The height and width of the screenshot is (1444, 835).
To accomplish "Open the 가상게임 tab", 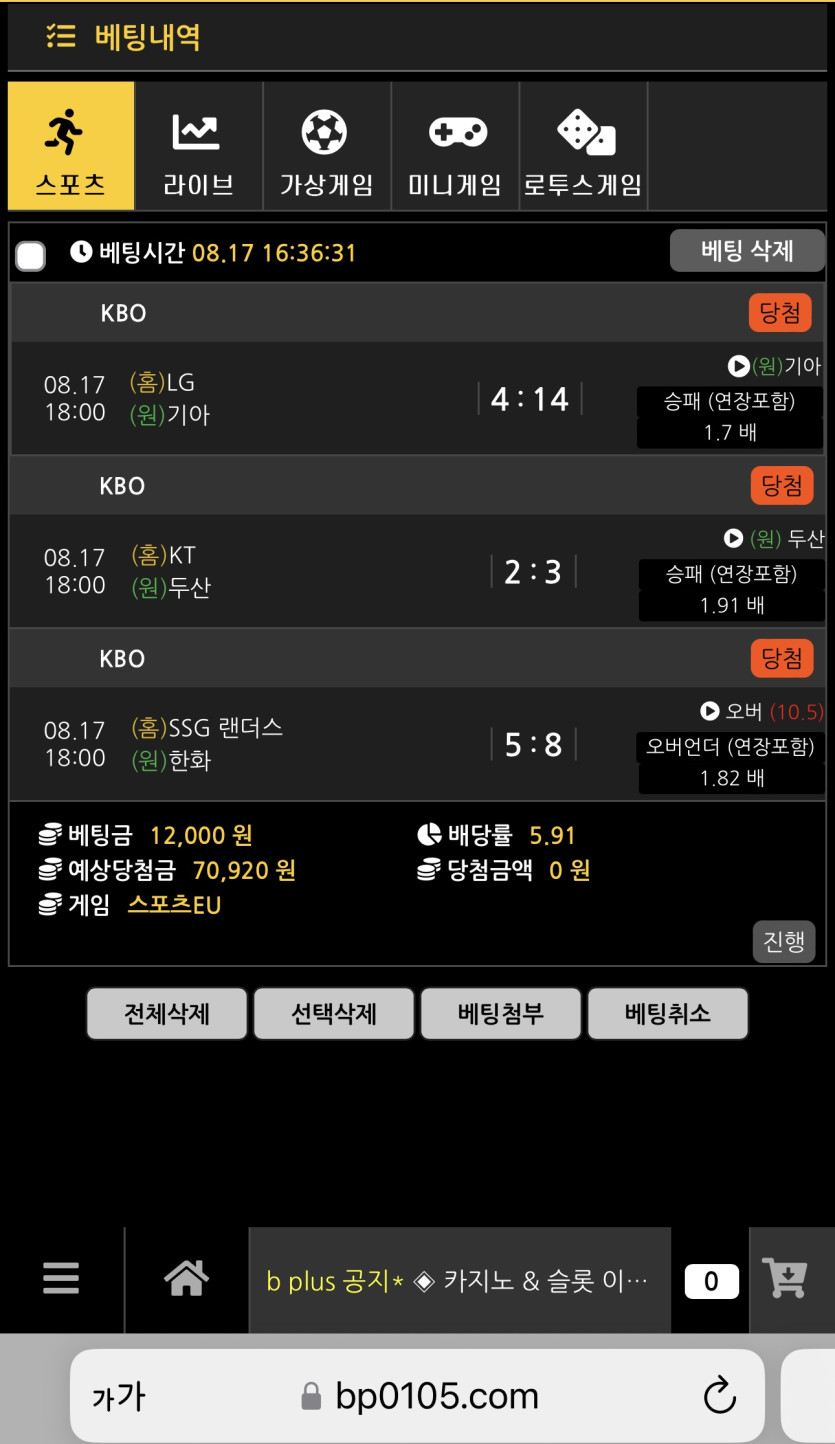I will (x=326, y=146).
